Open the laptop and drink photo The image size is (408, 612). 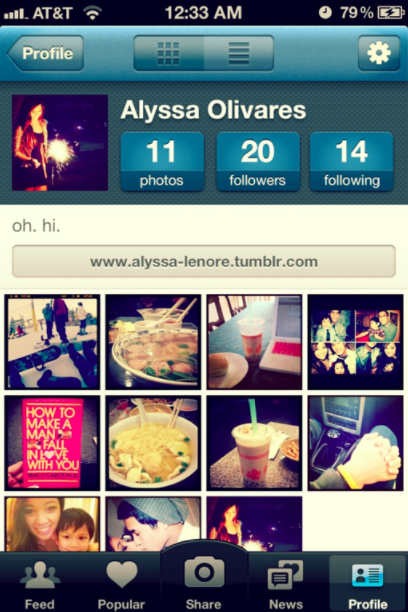pos(254,342)
